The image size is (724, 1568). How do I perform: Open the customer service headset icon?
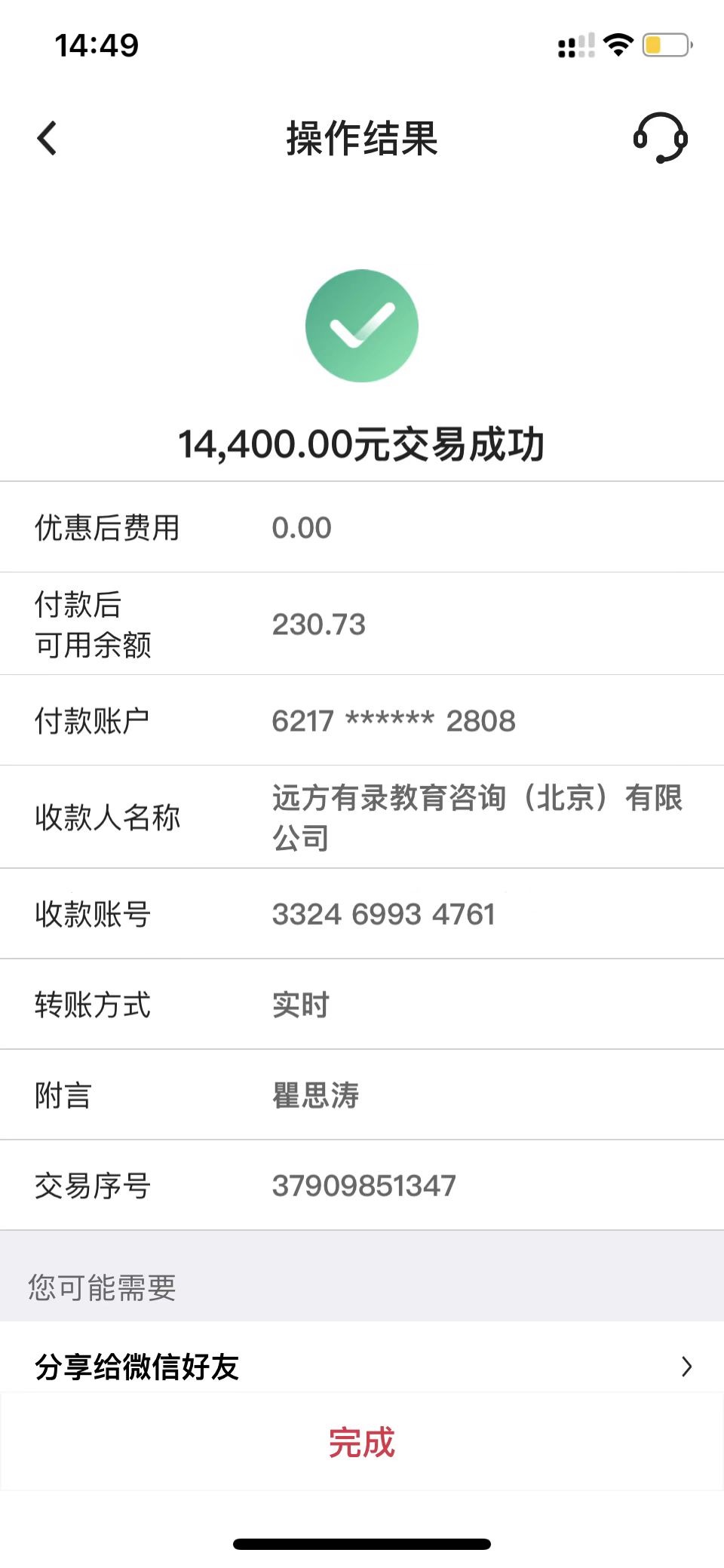point(660,138)
